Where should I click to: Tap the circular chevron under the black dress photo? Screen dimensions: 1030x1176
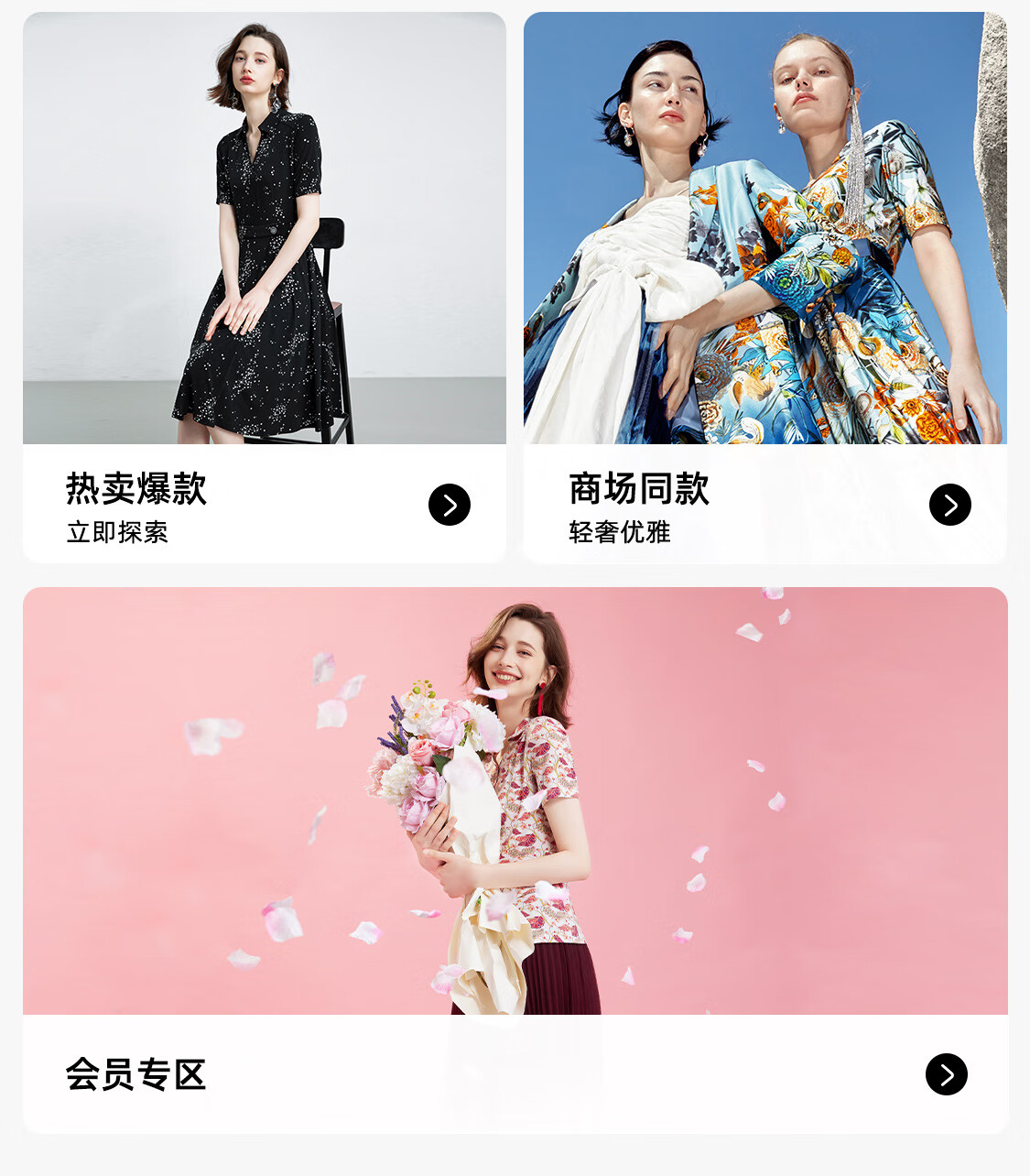tap(450, 504)
